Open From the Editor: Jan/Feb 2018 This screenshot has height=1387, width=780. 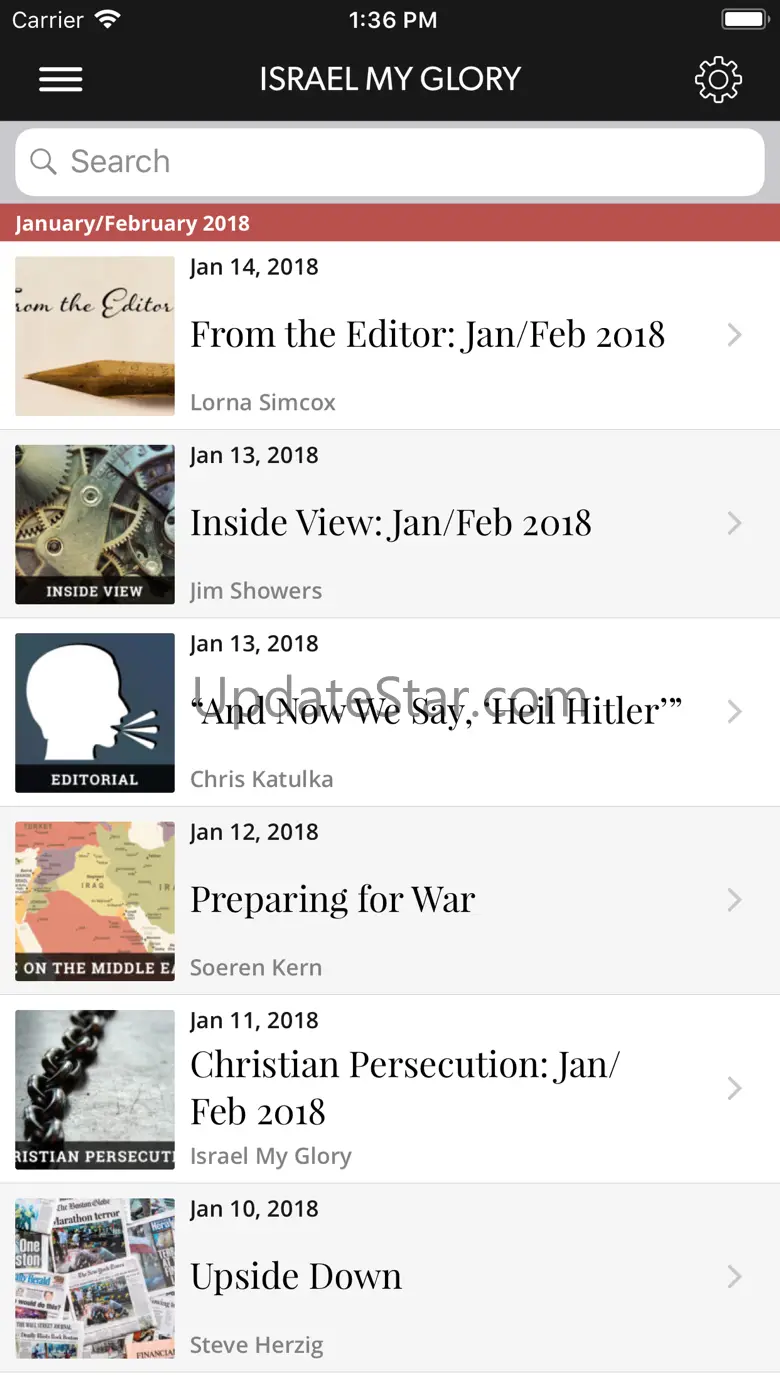(x=427, y=335)
